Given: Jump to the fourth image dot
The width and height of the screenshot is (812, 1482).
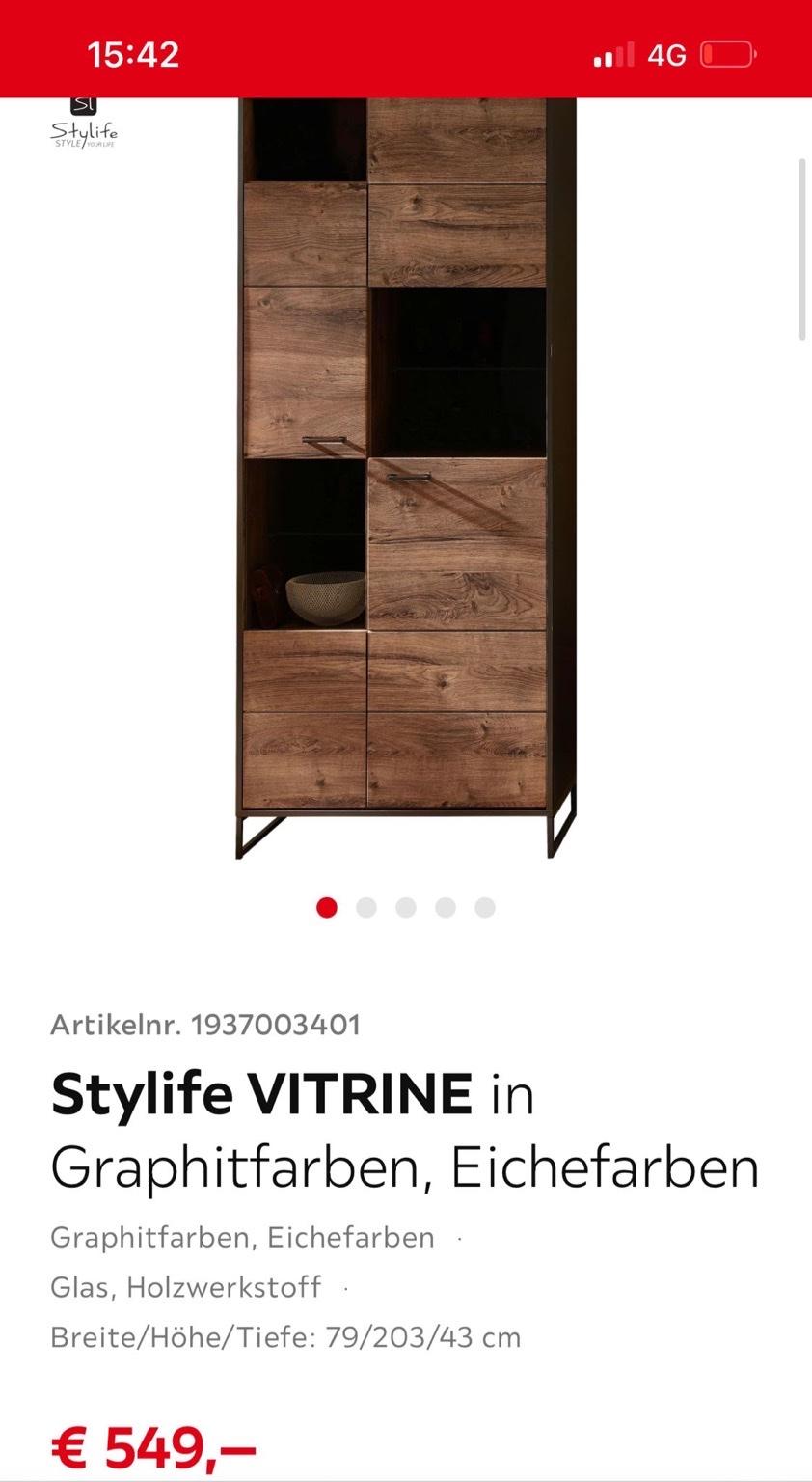Looking at the screenshot, I should pos(446,907).
